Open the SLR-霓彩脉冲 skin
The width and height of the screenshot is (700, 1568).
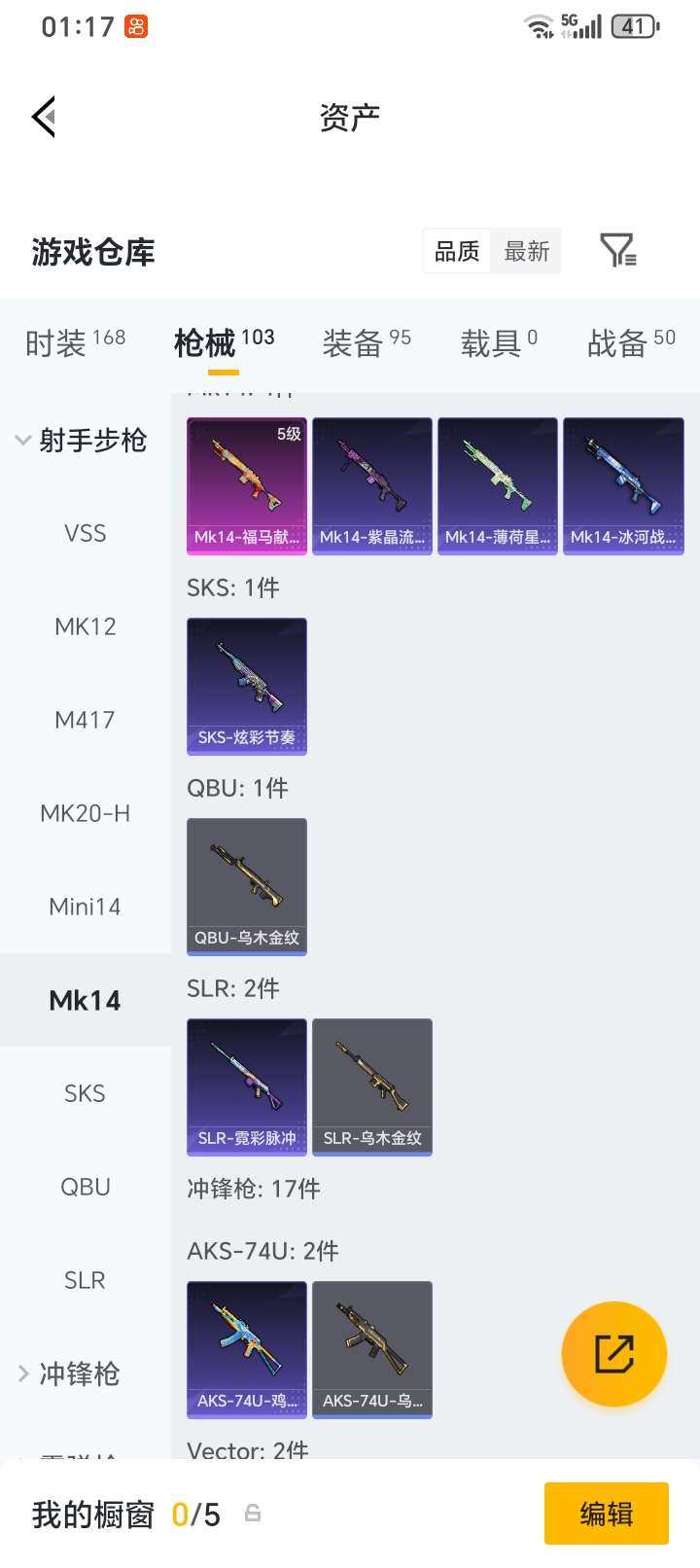tap(247, 1087)
